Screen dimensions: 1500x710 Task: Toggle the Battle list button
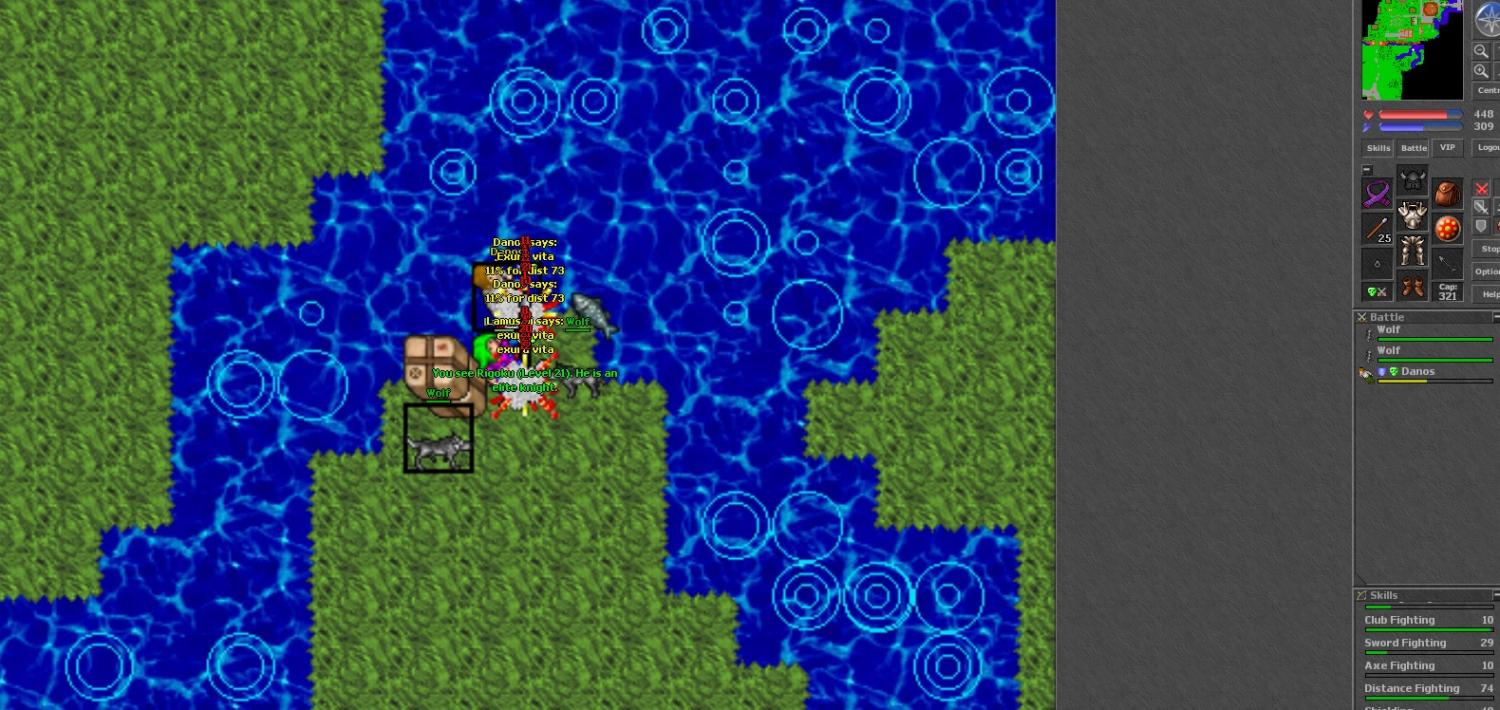(x=1413, y=148)
